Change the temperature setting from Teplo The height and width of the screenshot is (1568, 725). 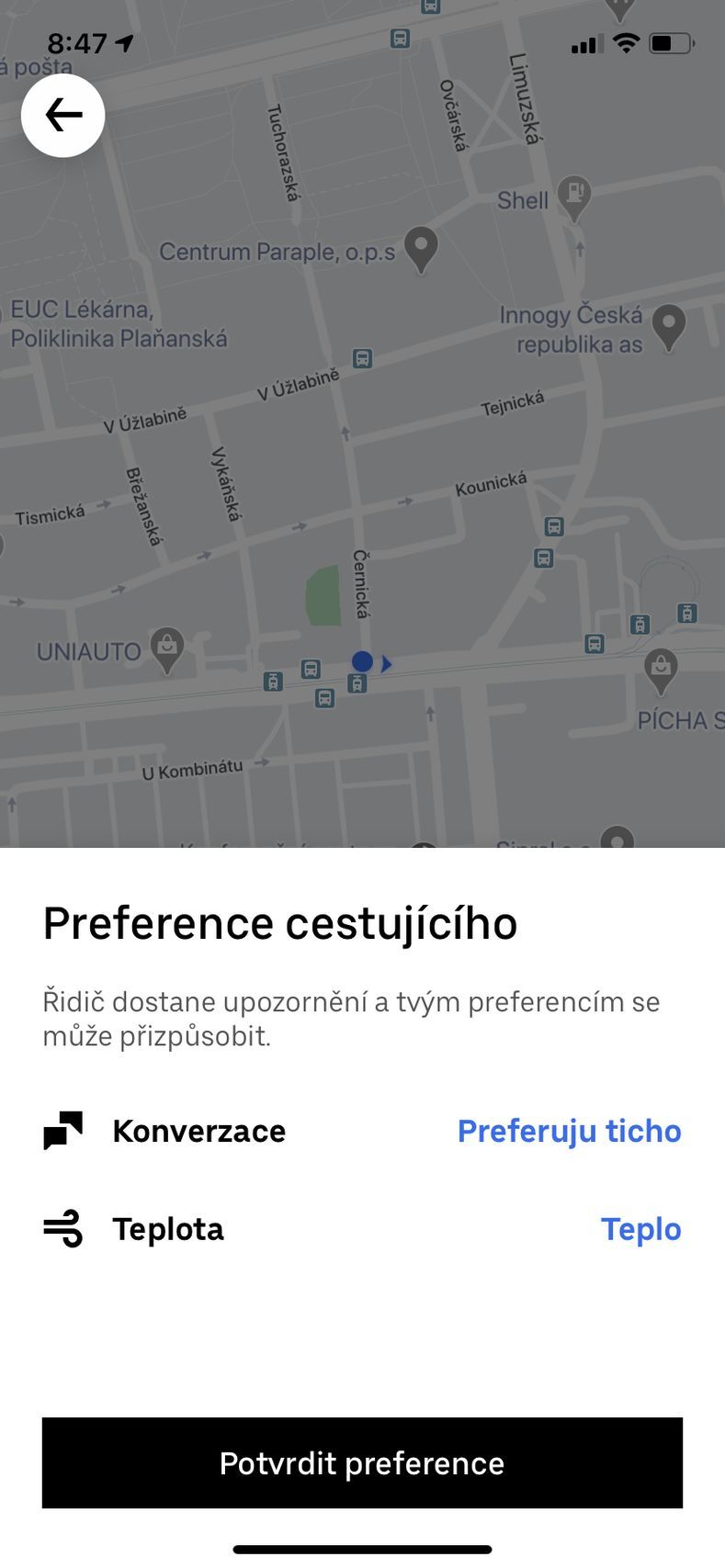(641, 1228)
